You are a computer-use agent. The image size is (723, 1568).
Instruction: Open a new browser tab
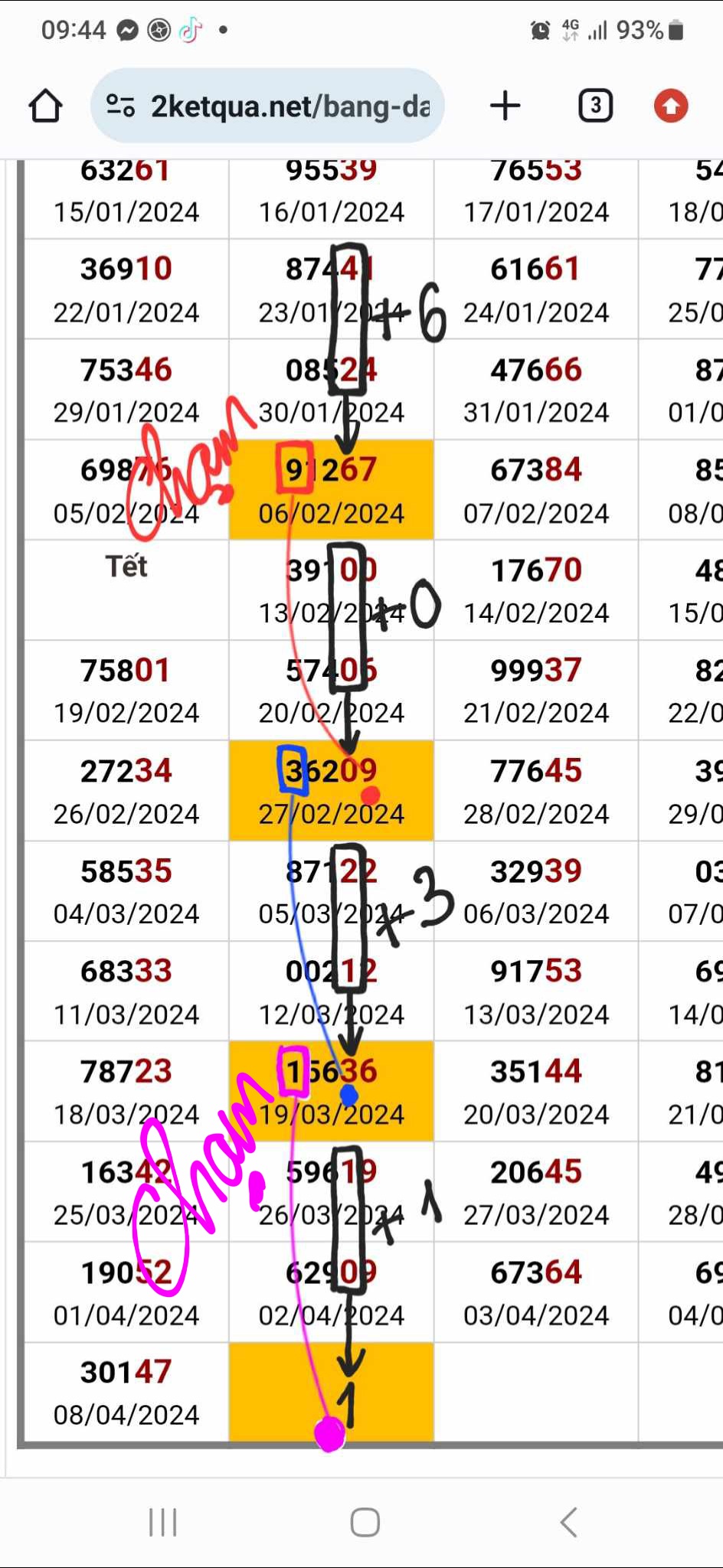505,106
